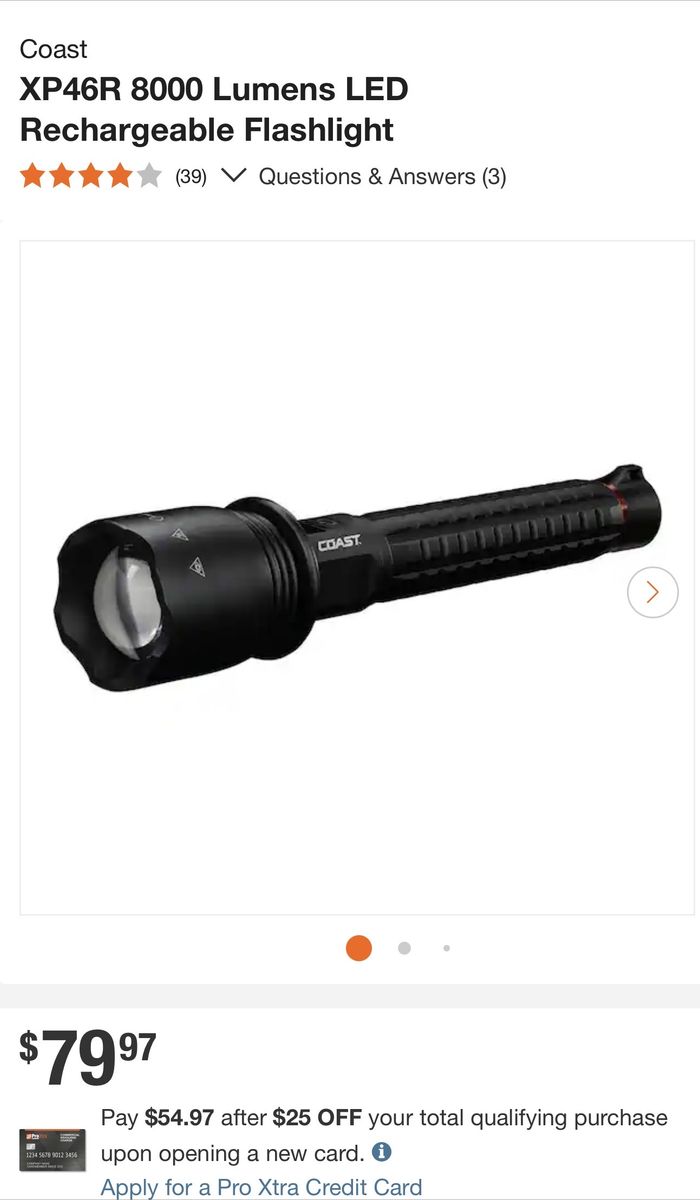This screenshot has width=700, height=1200.
Task: Expand the star ratings dropdown chevron
Action: (233, 176)
